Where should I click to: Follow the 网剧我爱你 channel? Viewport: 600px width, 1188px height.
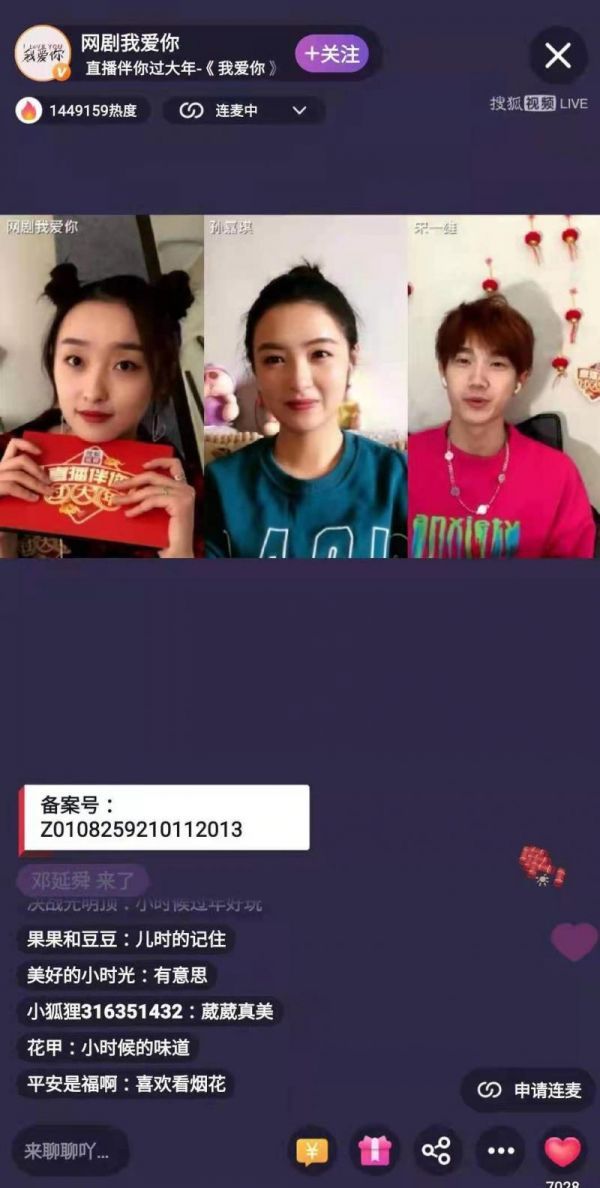331,53
